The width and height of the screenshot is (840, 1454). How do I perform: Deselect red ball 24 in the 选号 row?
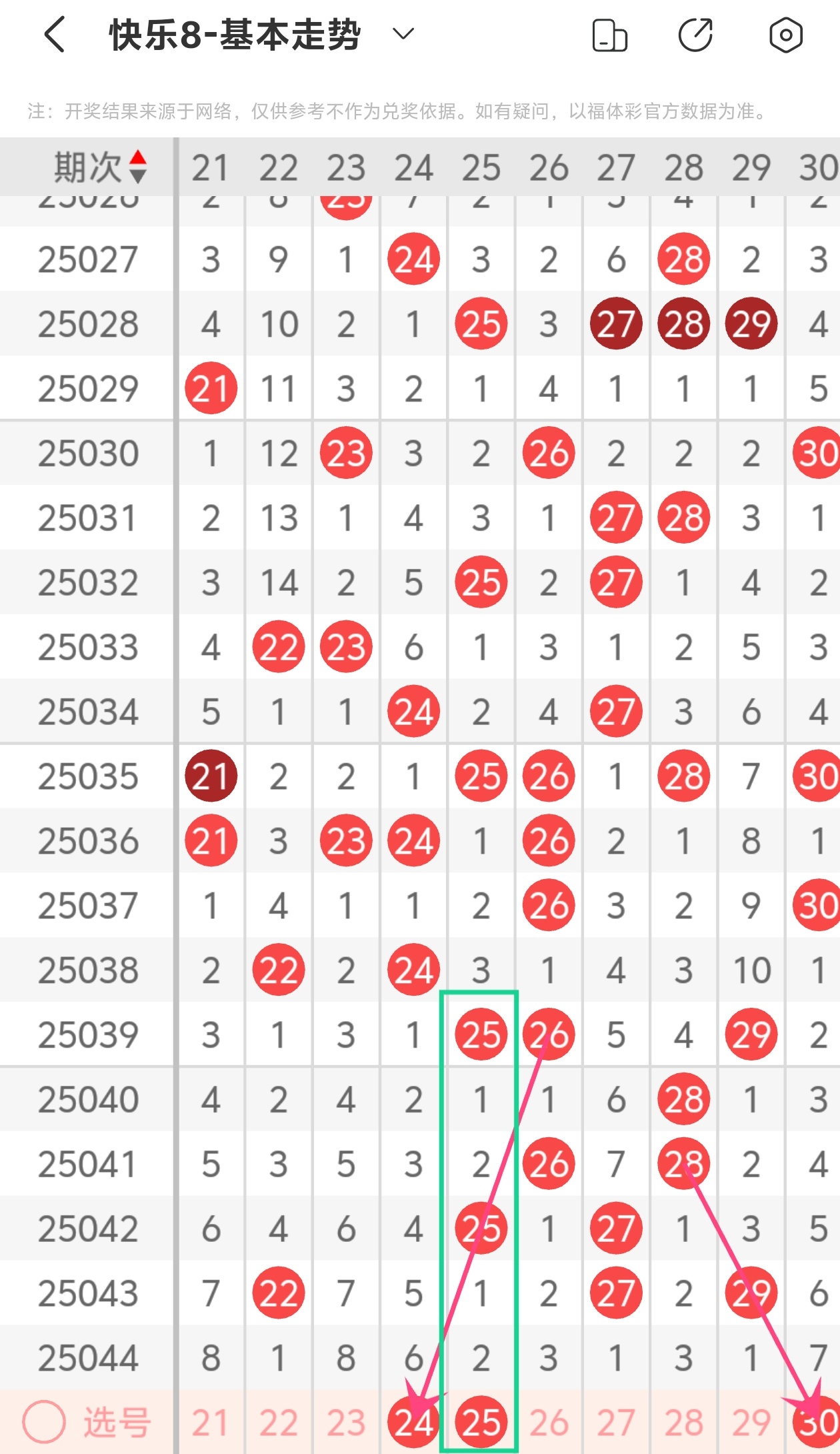point(413,1423)
